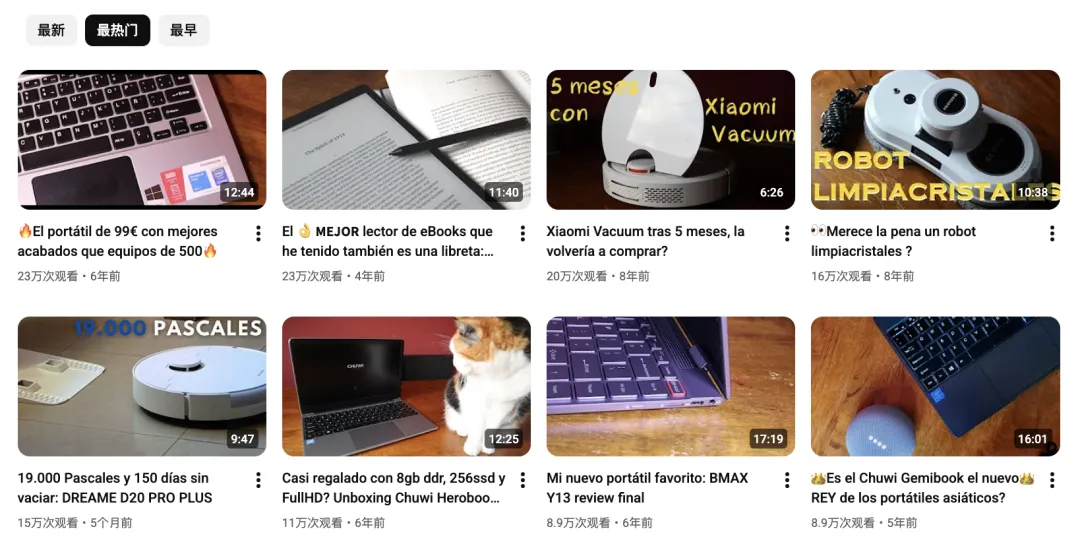Open more options for Chuwi Gemibook video

tap(1051, 480)
